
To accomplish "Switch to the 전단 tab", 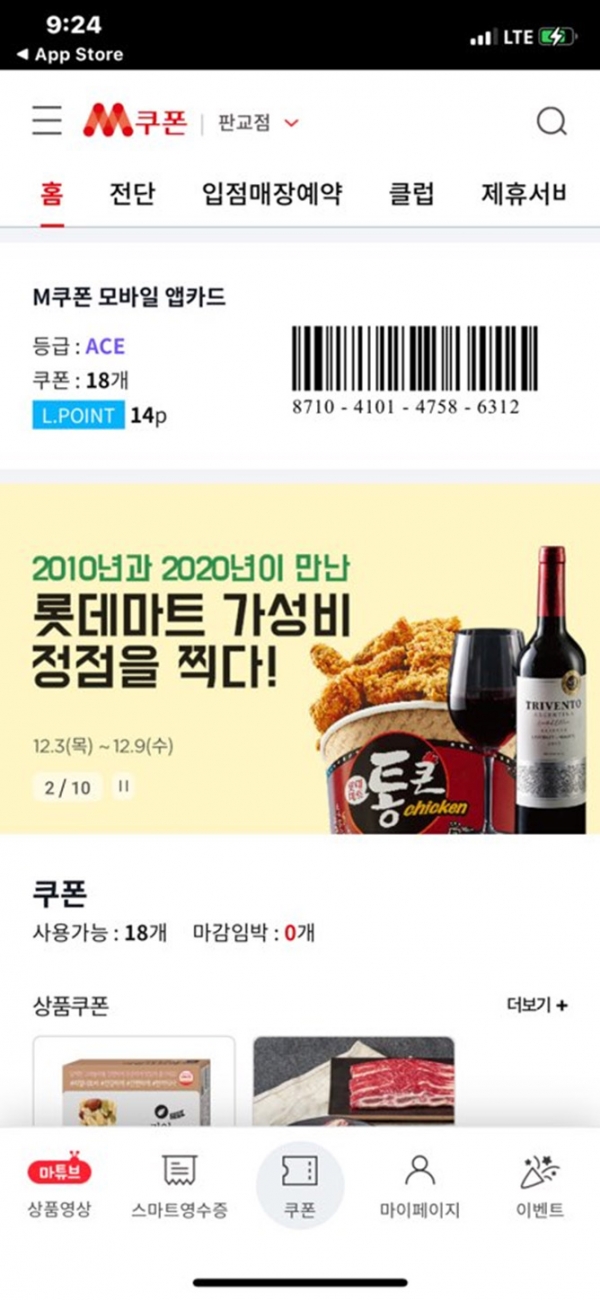I will coord(132,193).
